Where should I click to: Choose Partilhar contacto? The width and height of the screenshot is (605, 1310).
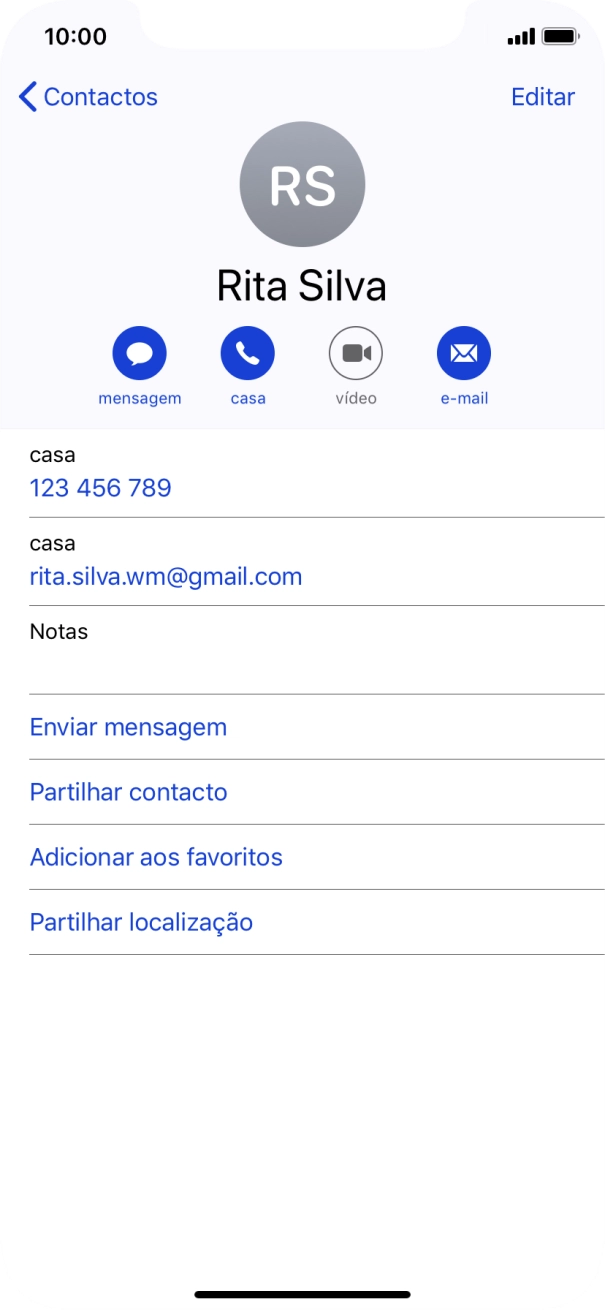128,792
